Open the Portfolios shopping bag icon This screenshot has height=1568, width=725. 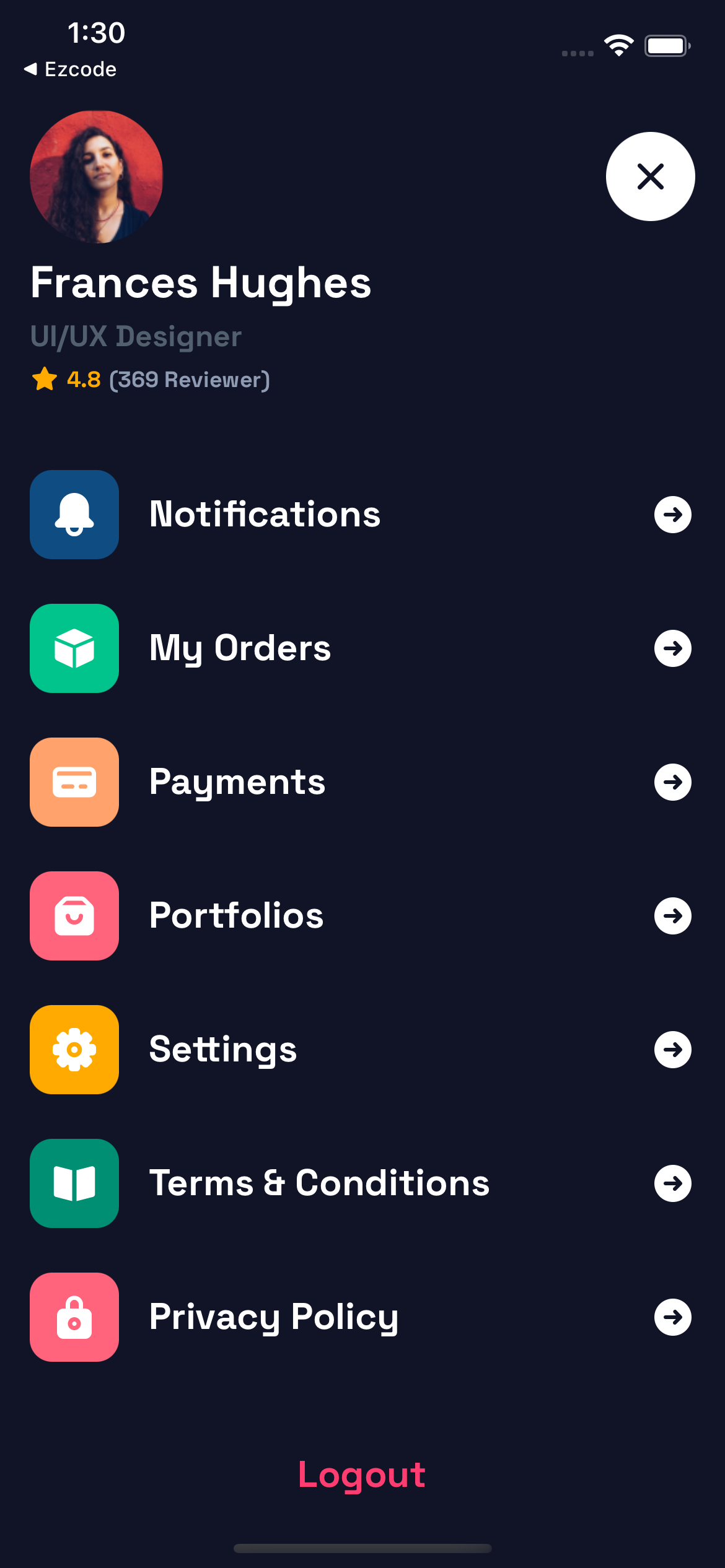(74, 916)
